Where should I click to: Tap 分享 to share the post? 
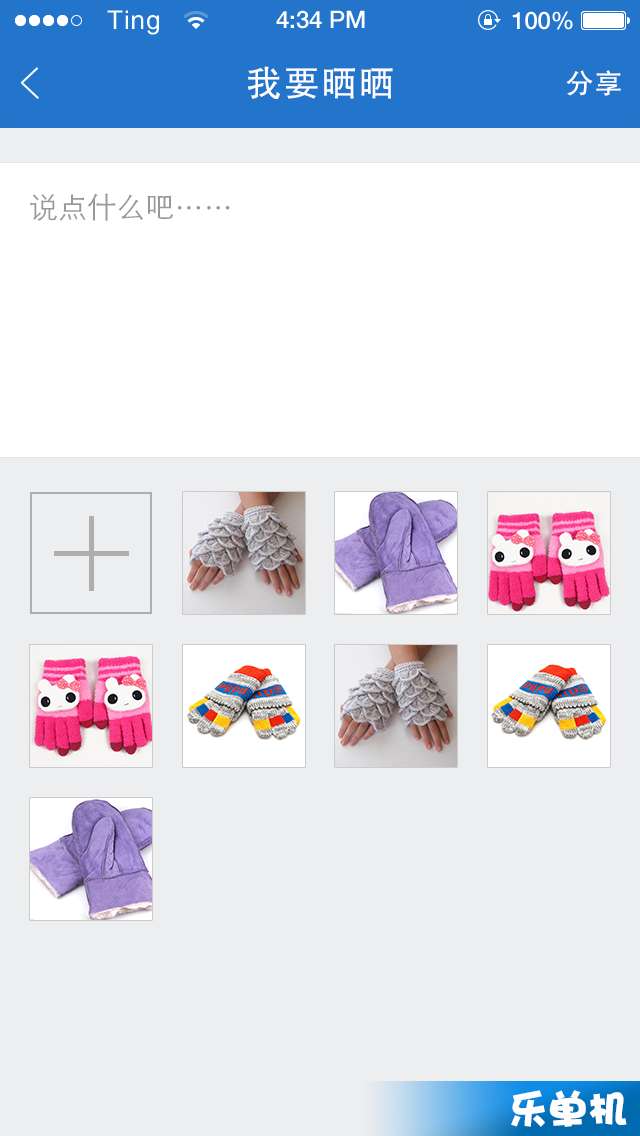(593, 84)
